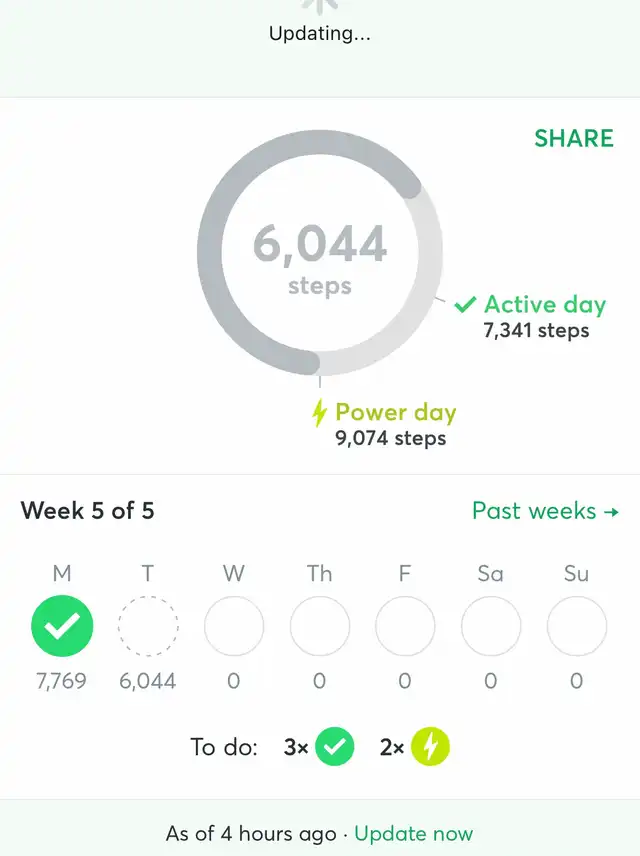The width and height of the screenshot is (640, 856).
Task: Select Monday's completed day circle
Action: click(62, 626)
